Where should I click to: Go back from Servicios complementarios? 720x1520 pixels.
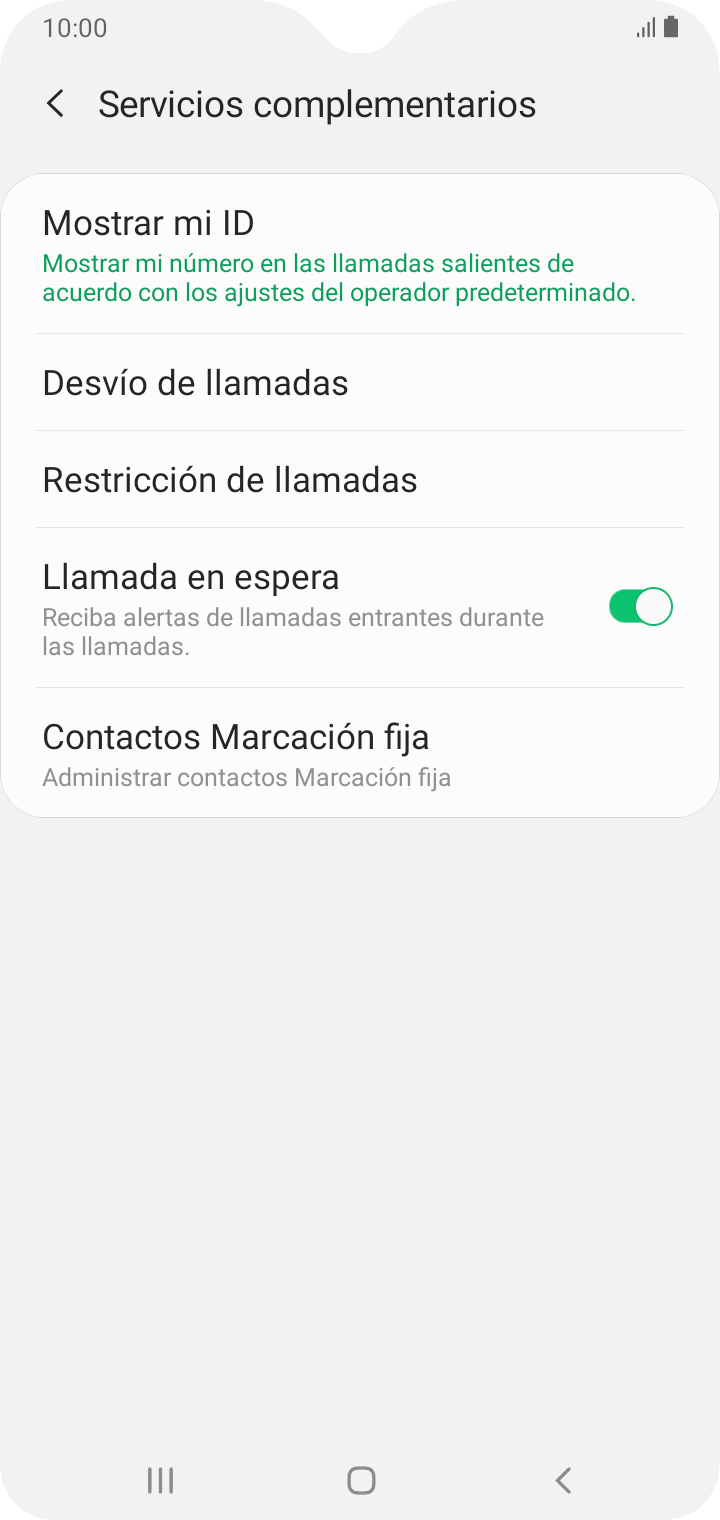pyautogui.click(x=56, y=104)
